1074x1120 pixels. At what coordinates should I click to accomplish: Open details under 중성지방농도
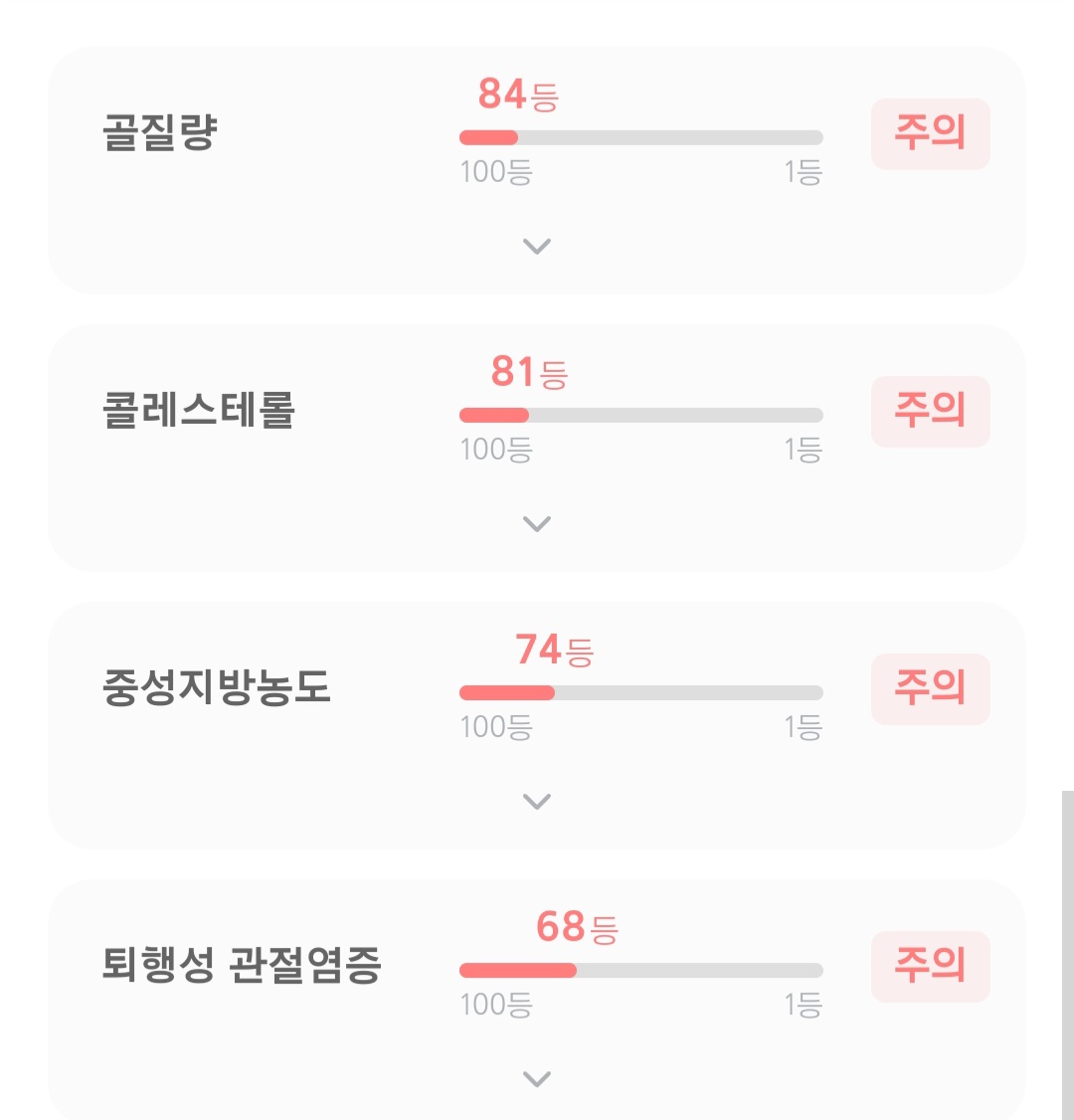point(537,801)
